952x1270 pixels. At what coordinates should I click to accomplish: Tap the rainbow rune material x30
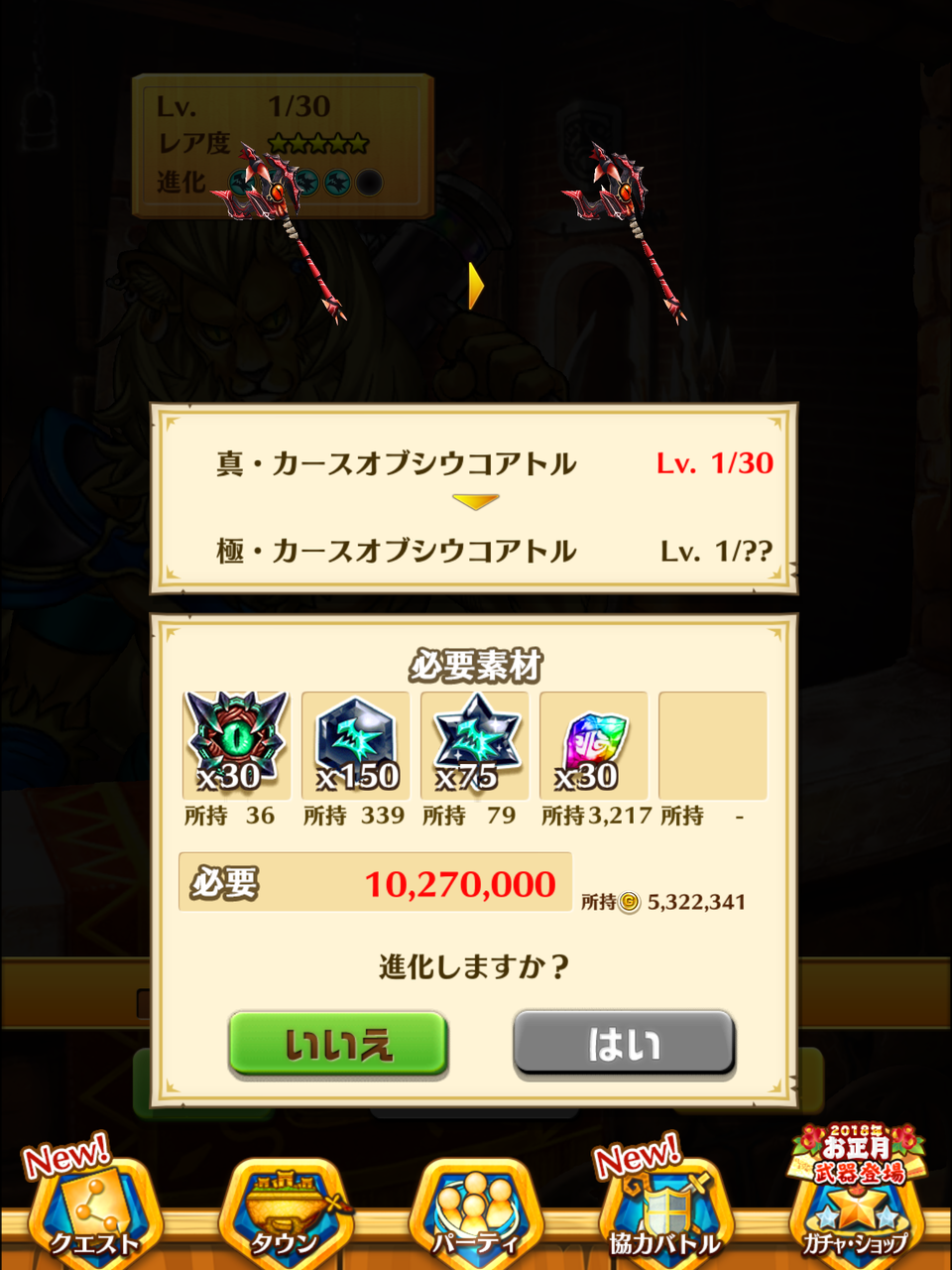(x=593, y=745)
